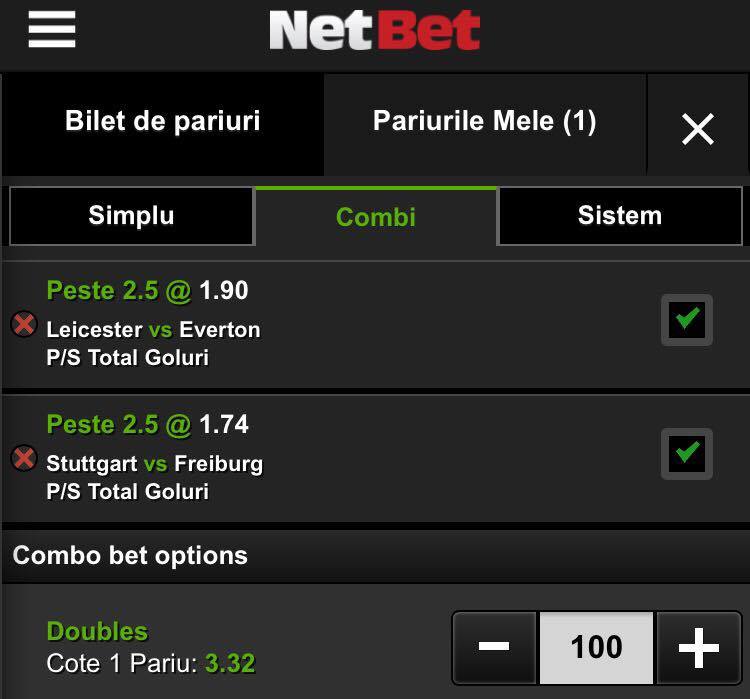Viewport: 750px width, 699px height.
Task: Remove the Leicester vs Everton selection
Action: (x=24, y=324)
